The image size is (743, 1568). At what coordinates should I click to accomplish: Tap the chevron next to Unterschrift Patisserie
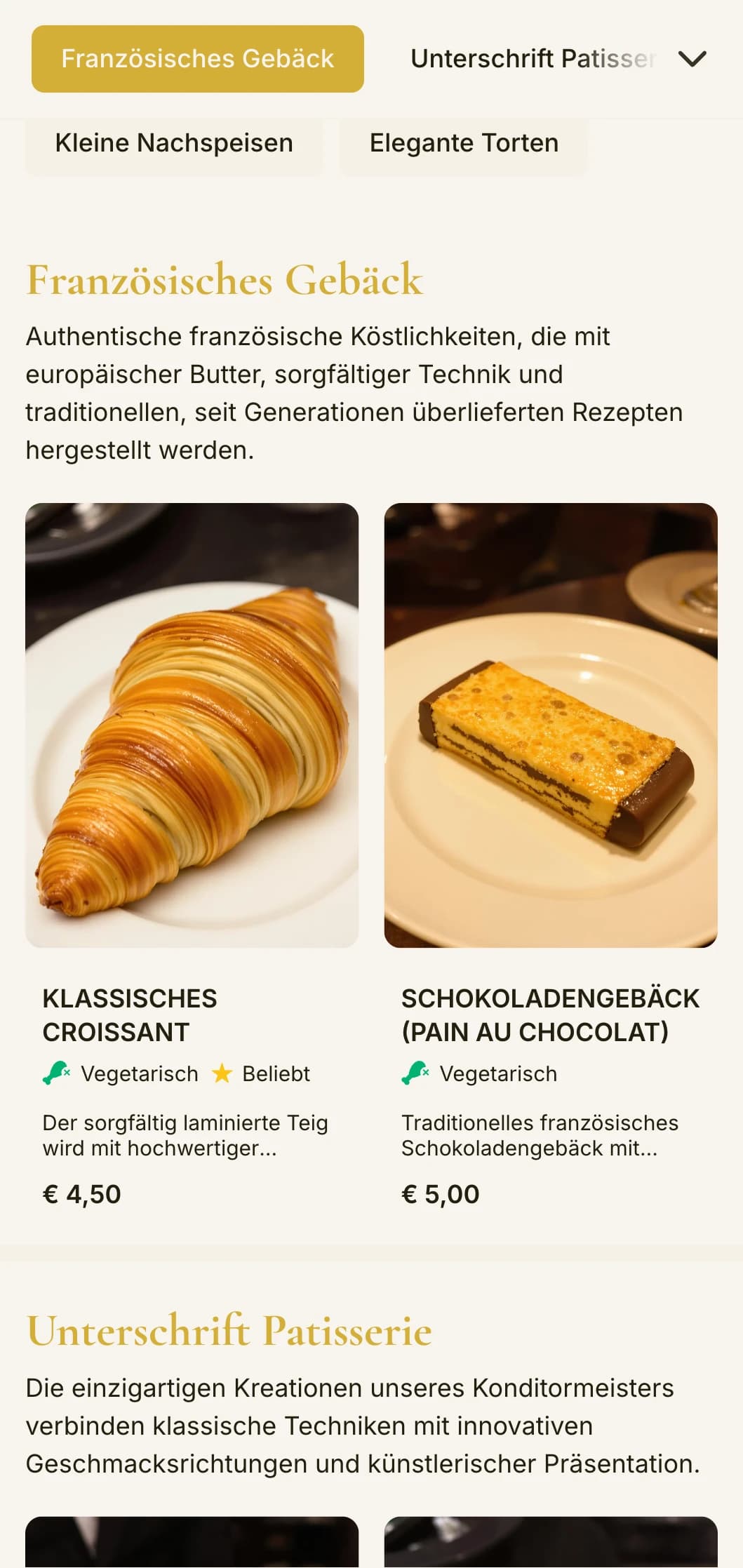(x=693, y=59)
